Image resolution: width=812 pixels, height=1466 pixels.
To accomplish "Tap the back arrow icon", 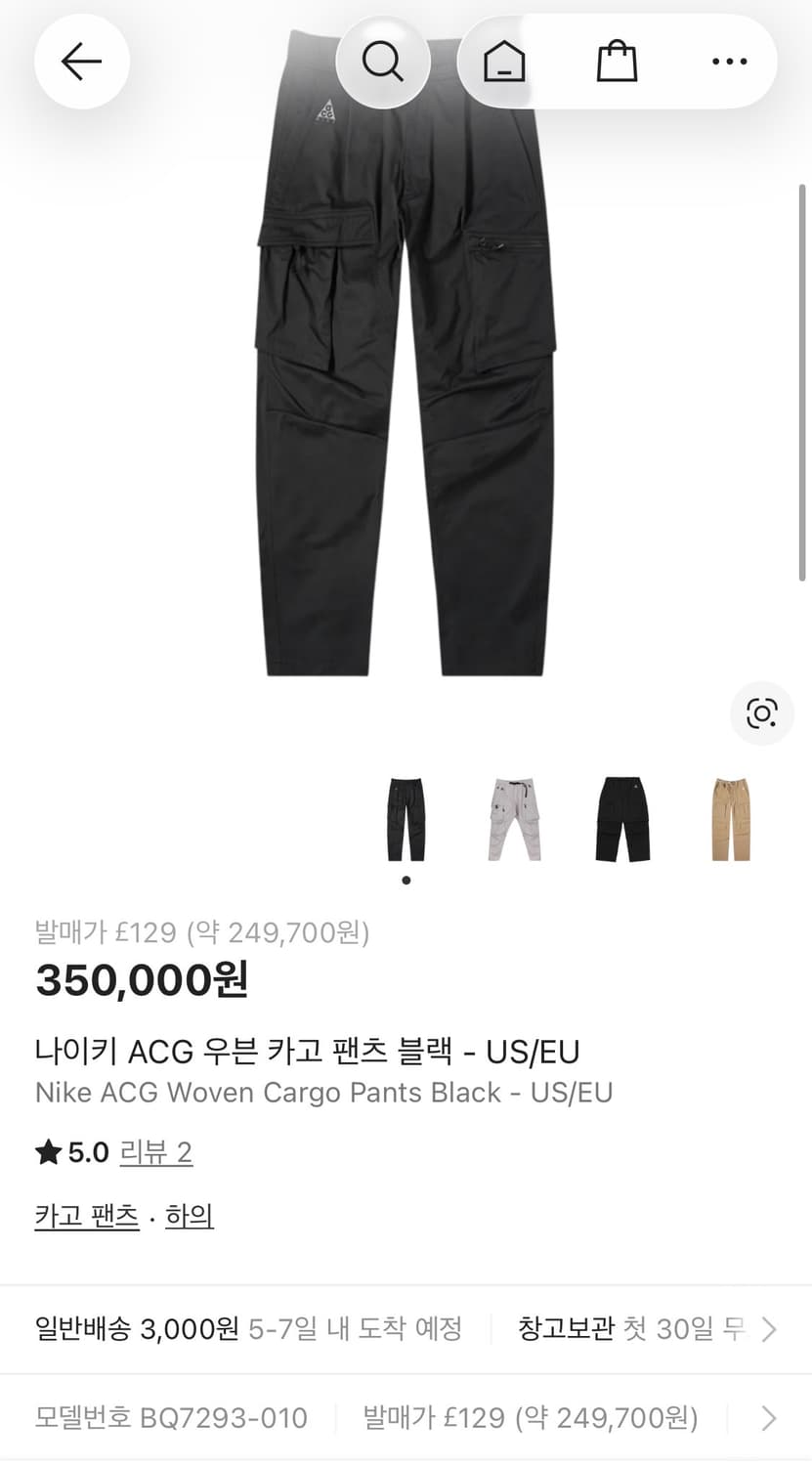I will [x=82, y=61].
